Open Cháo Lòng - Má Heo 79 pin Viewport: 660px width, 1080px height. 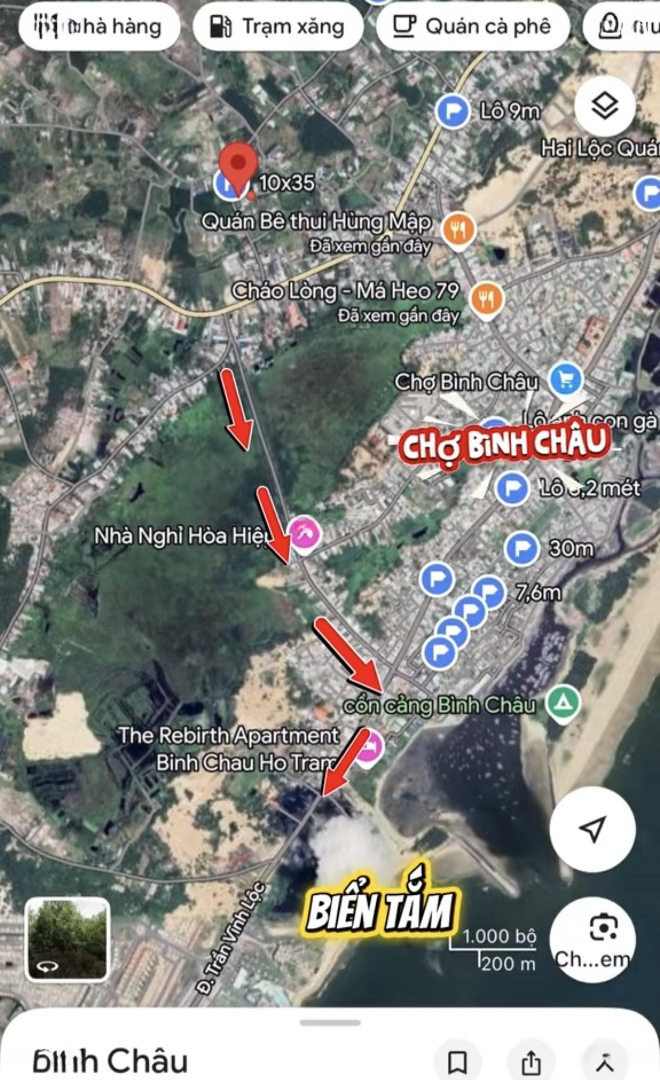[486, 297]
